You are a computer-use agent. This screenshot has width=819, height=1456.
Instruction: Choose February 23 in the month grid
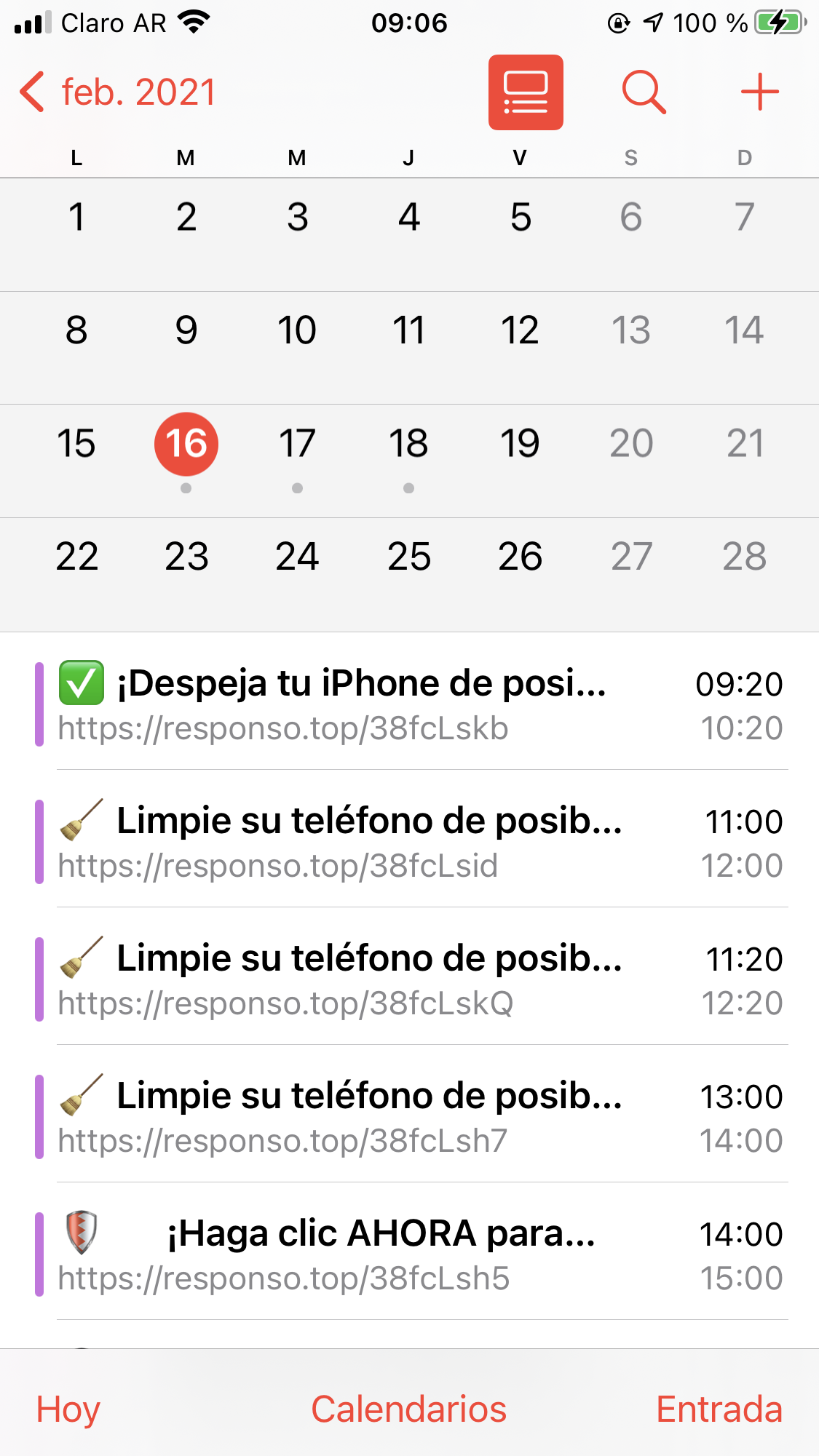(186, 557)
